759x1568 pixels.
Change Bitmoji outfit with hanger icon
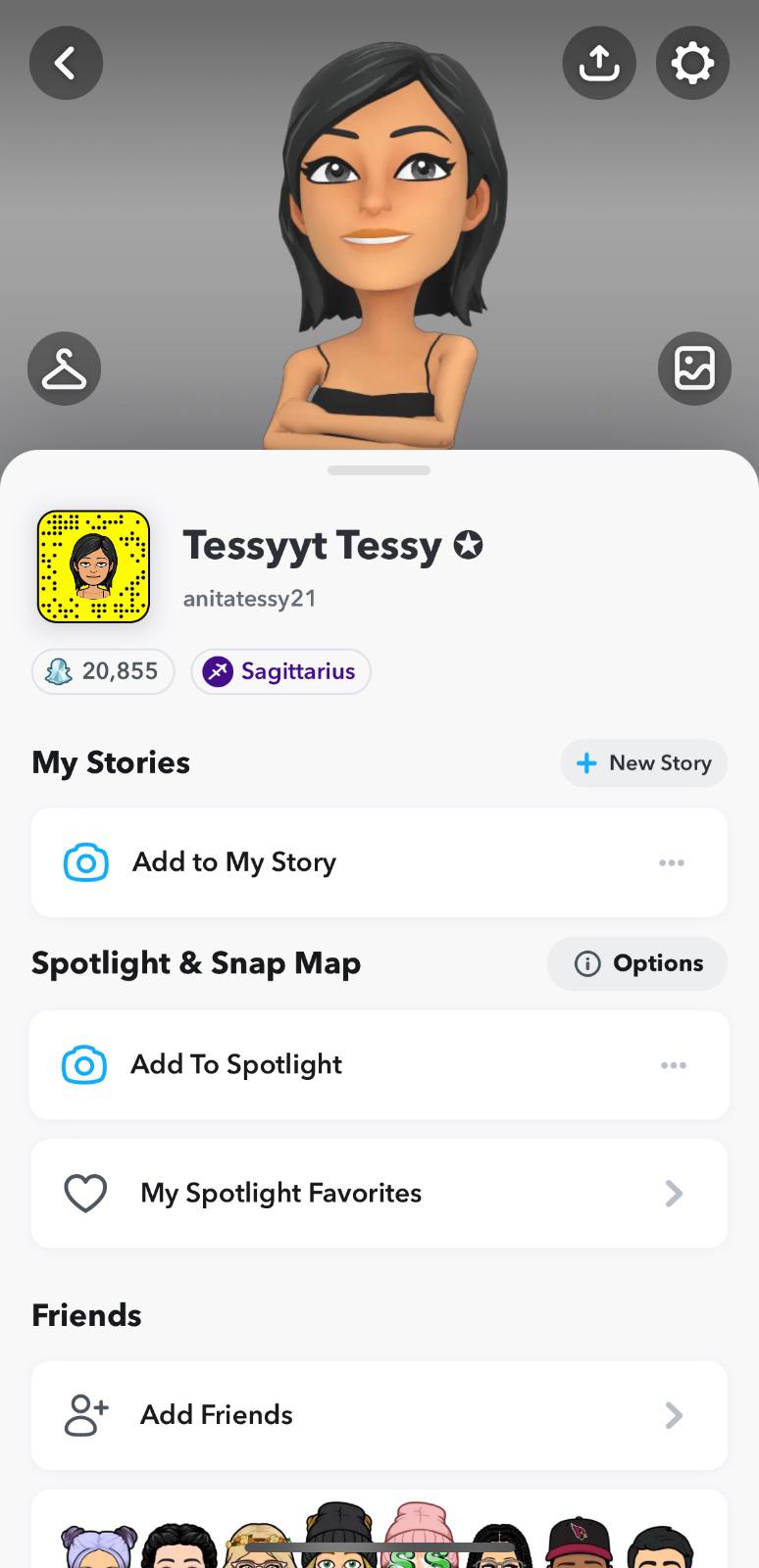(65, 369)
